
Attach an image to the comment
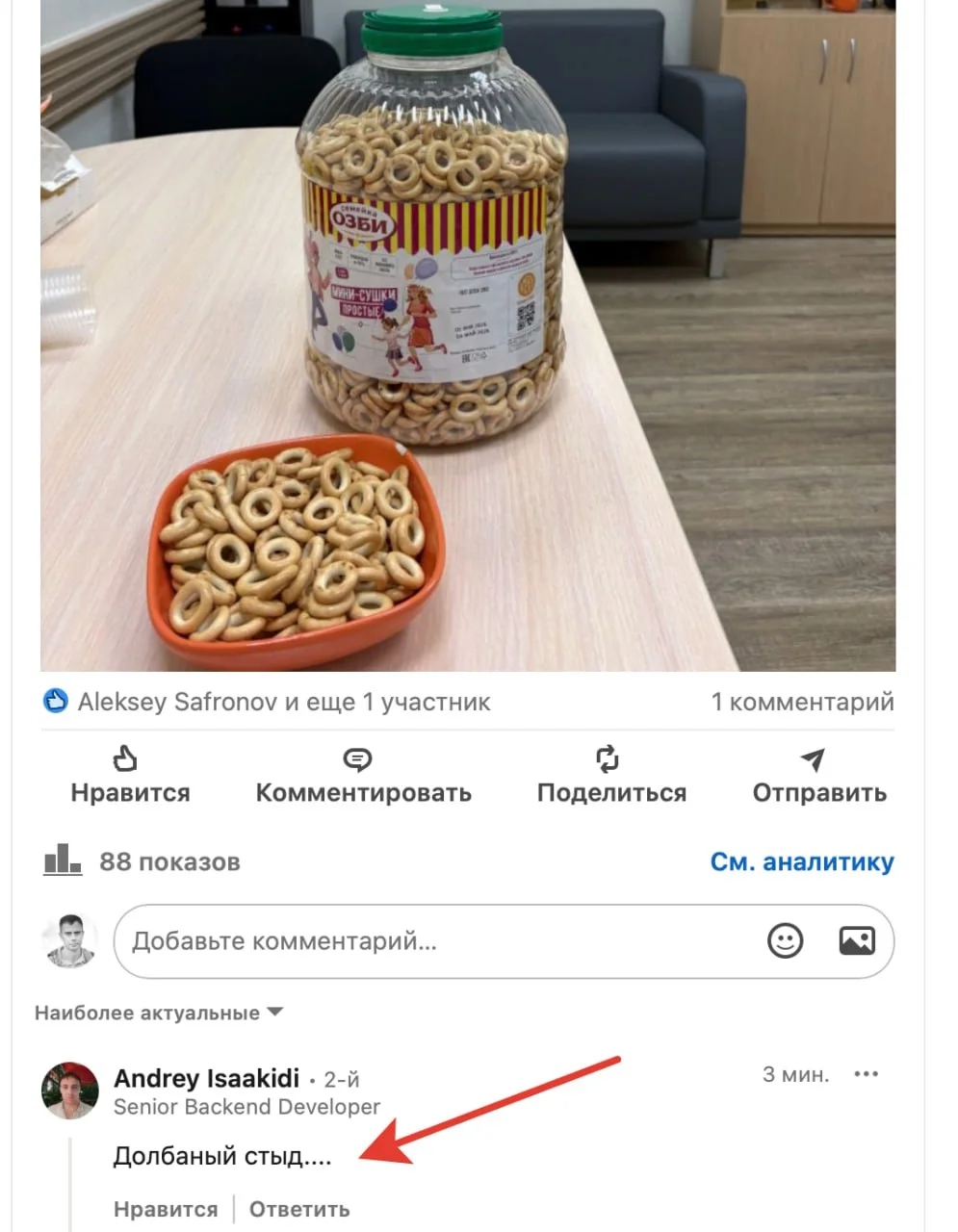click(856, 940)
